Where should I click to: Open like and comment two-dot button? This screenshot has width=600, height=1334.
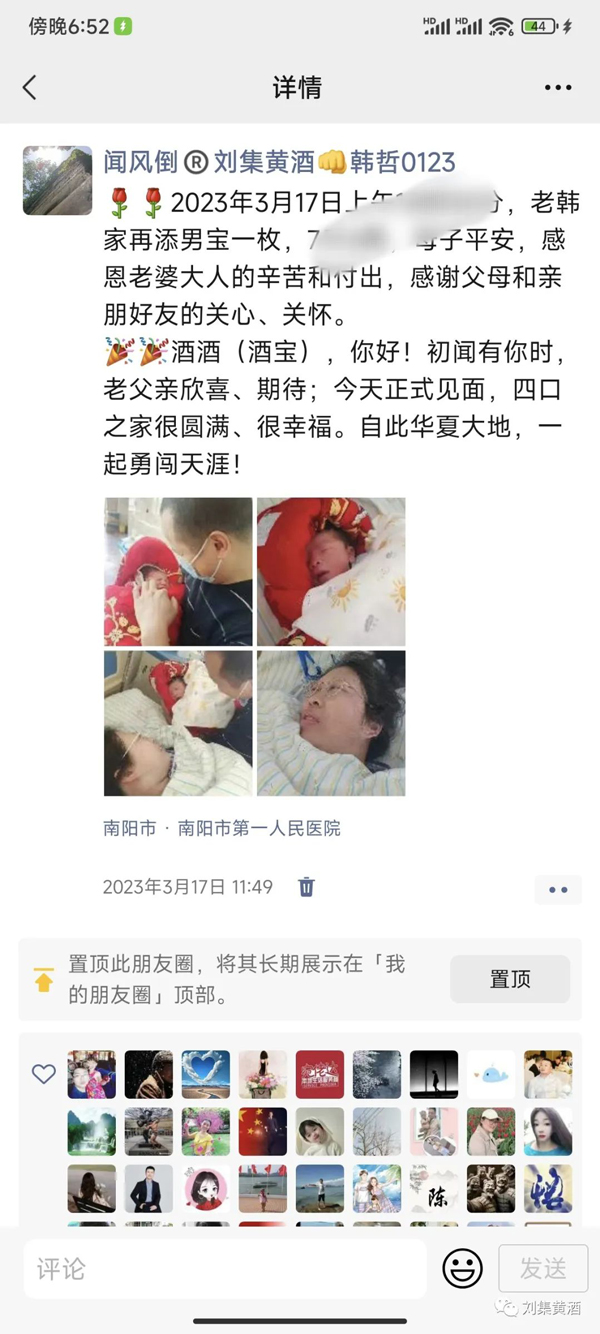click(x=558, y=889)
